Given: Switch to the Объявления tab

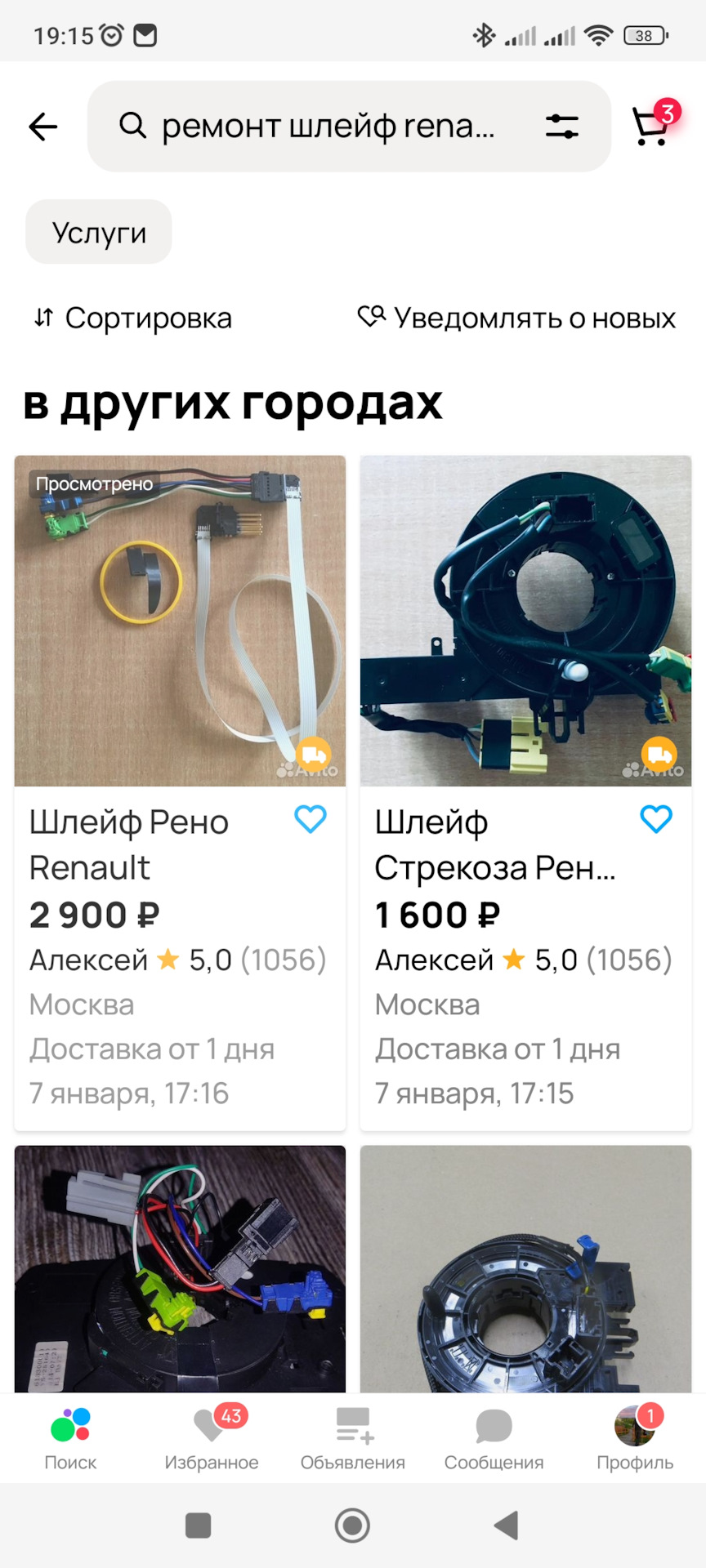Looking at the screenshot, I should point(353,1439).
